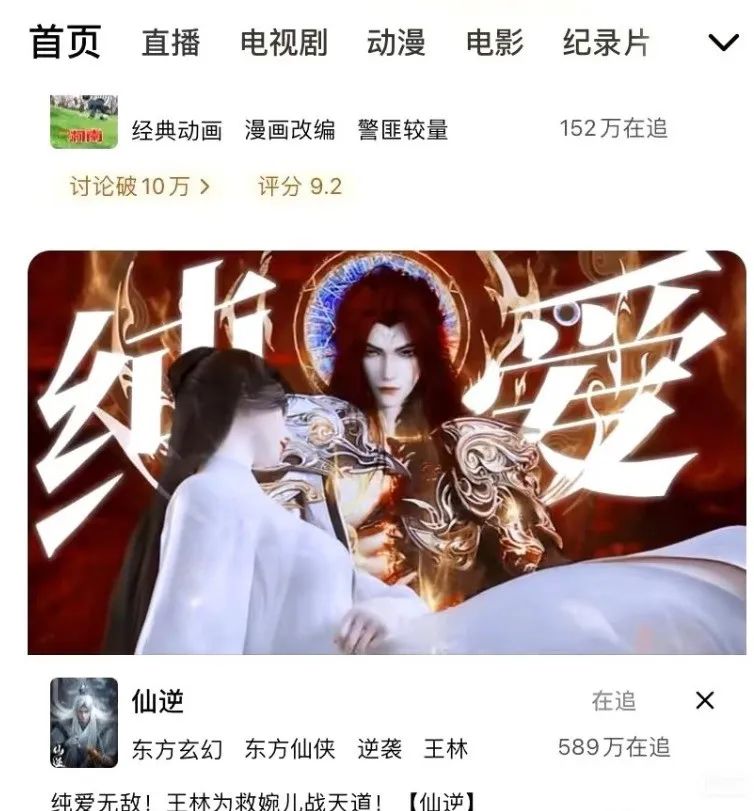
Task: Switch to the 首页 tab
Action: (65, 42)
